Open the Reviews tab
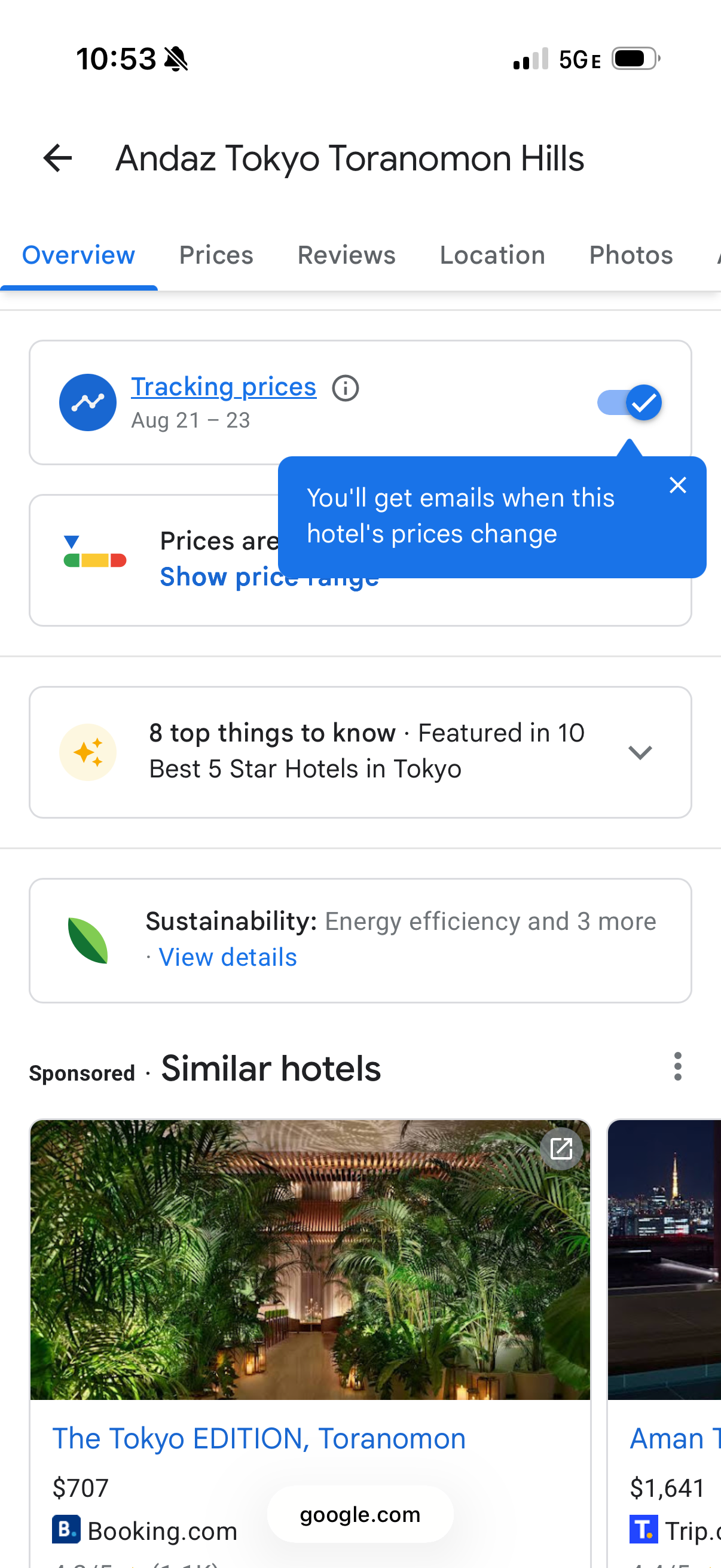This screenshot has height=1568, width=721. [346, 255]
